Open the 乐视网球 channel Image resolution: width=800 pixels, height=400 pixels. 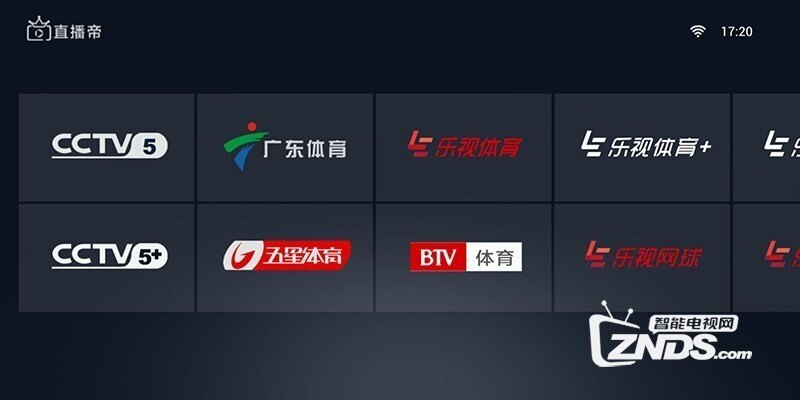[642, 257]
